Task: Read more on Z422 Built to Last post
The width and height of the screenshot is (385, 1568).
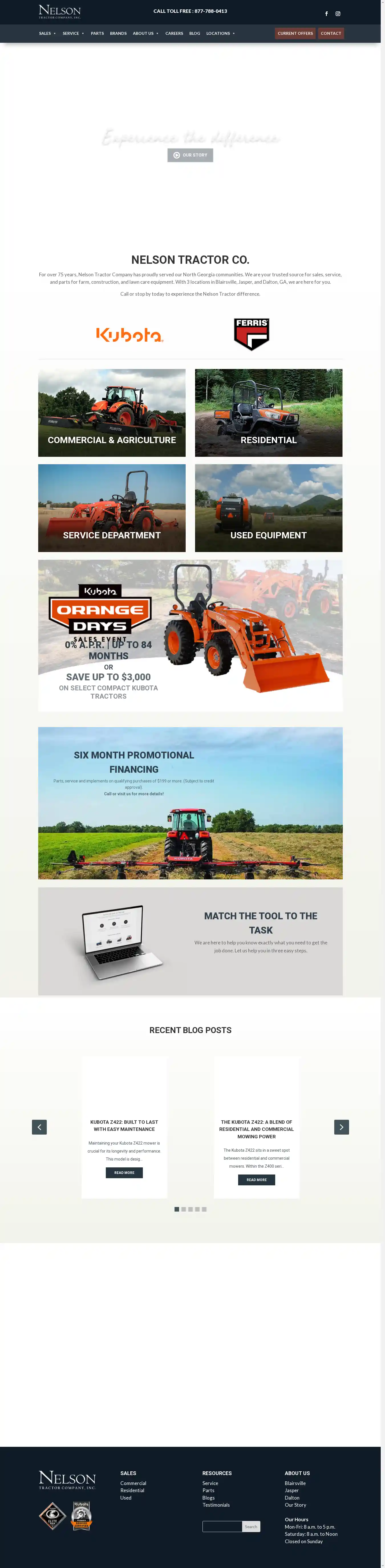Action: 124,1172
